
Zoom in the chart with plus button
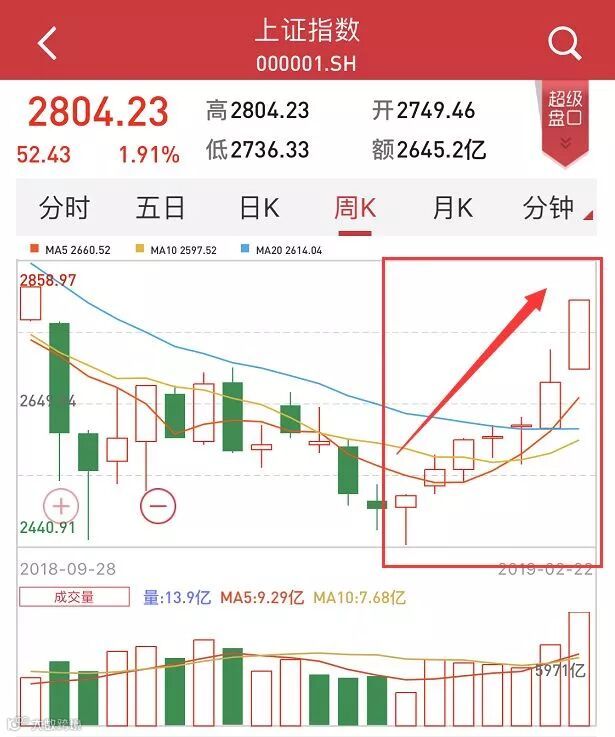click(x=61, y=506)
